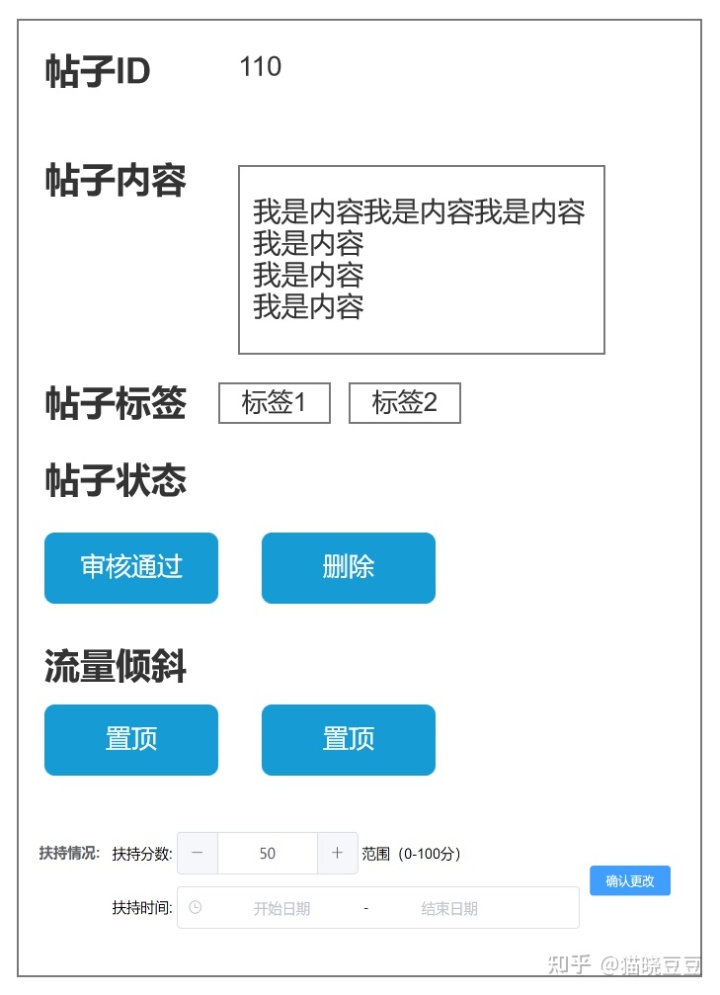
Task: Increase 扶持分数 with the plus button
Action: pyautogui.click(x=337, y=853)
